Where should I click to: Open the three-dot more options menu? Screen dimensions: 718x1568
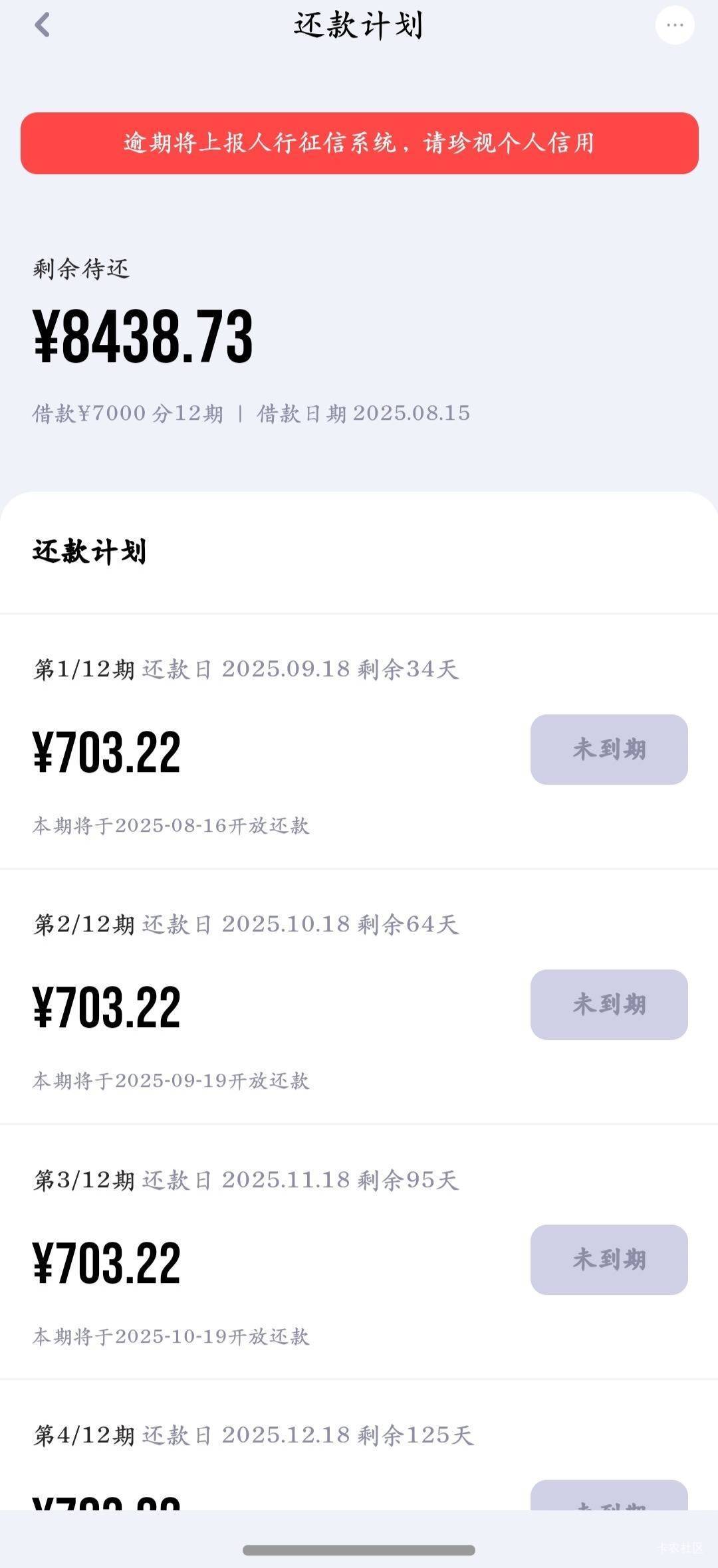pyautogui.click(x=675, y=25)
